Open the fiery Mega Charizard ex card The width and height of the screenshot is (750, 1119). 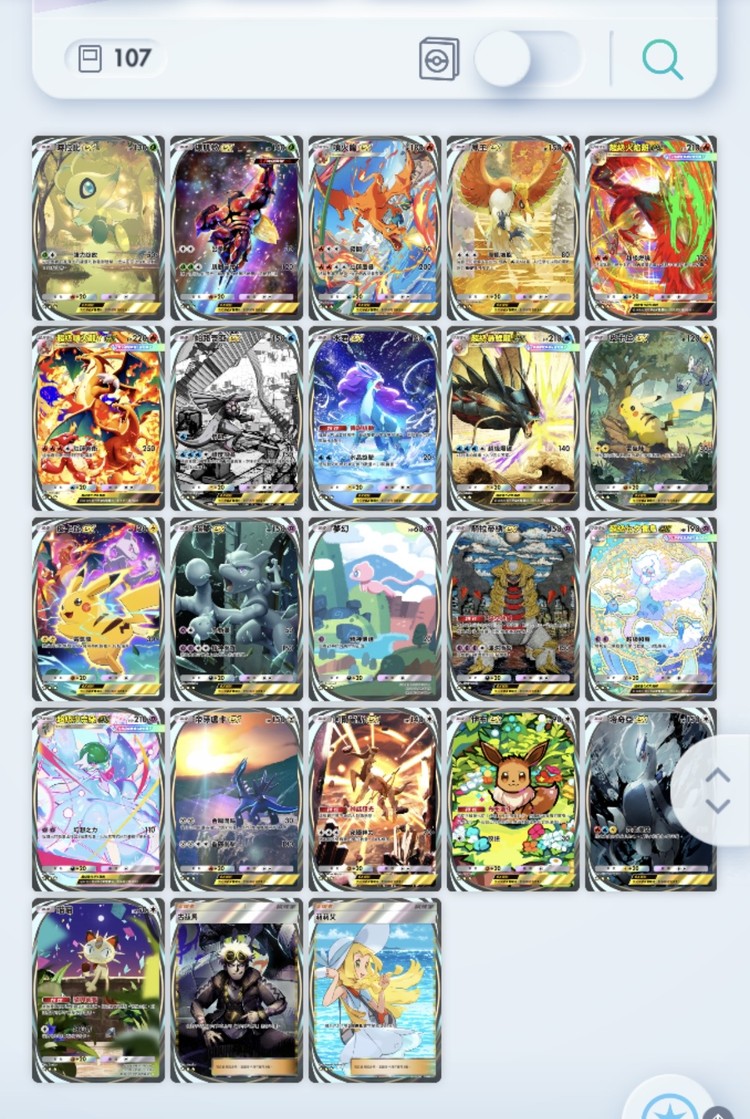pos(98,418)
